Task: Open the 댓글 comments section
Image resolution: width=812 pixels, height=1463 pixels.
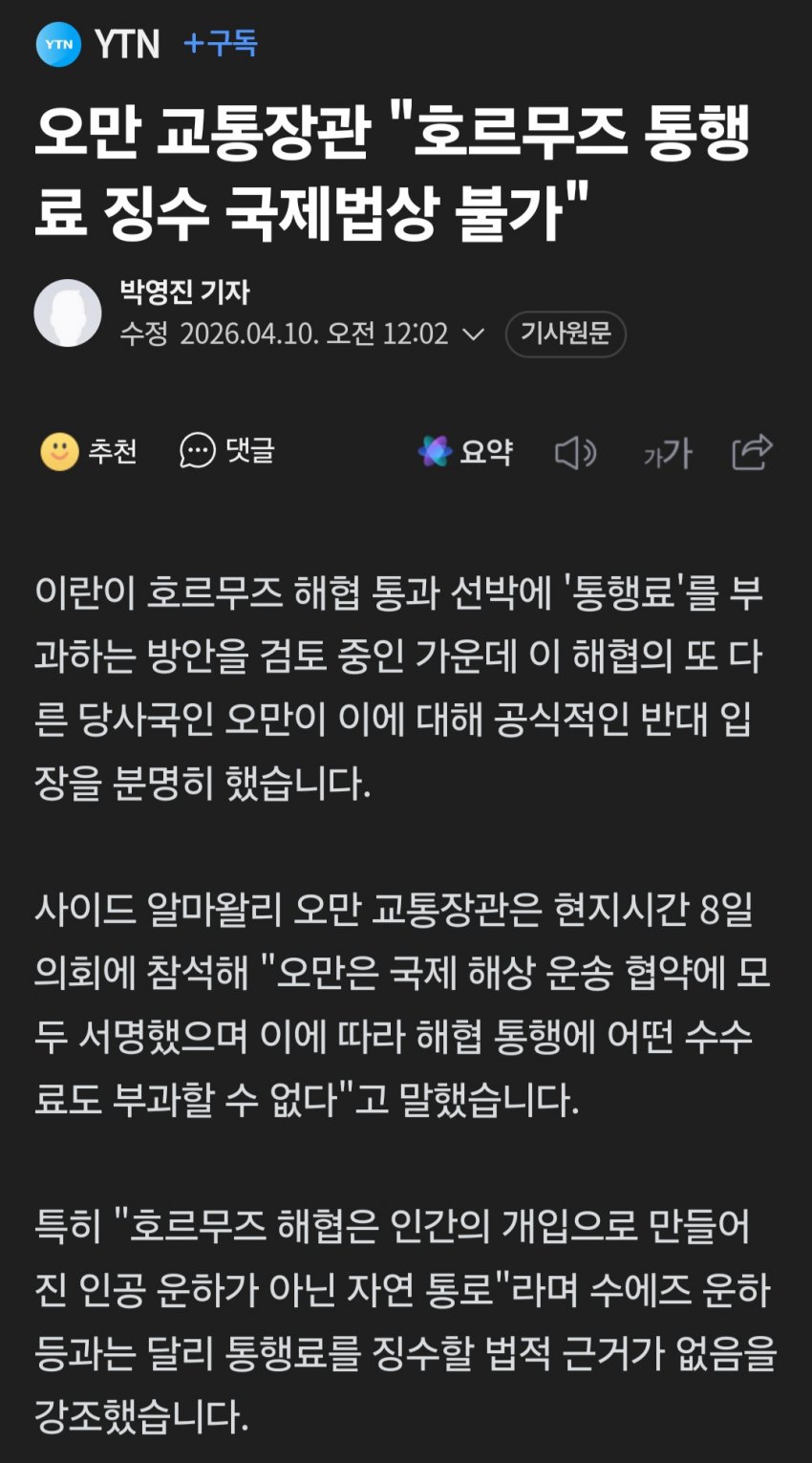Action: pyautogui.click(x=227, y=451)
